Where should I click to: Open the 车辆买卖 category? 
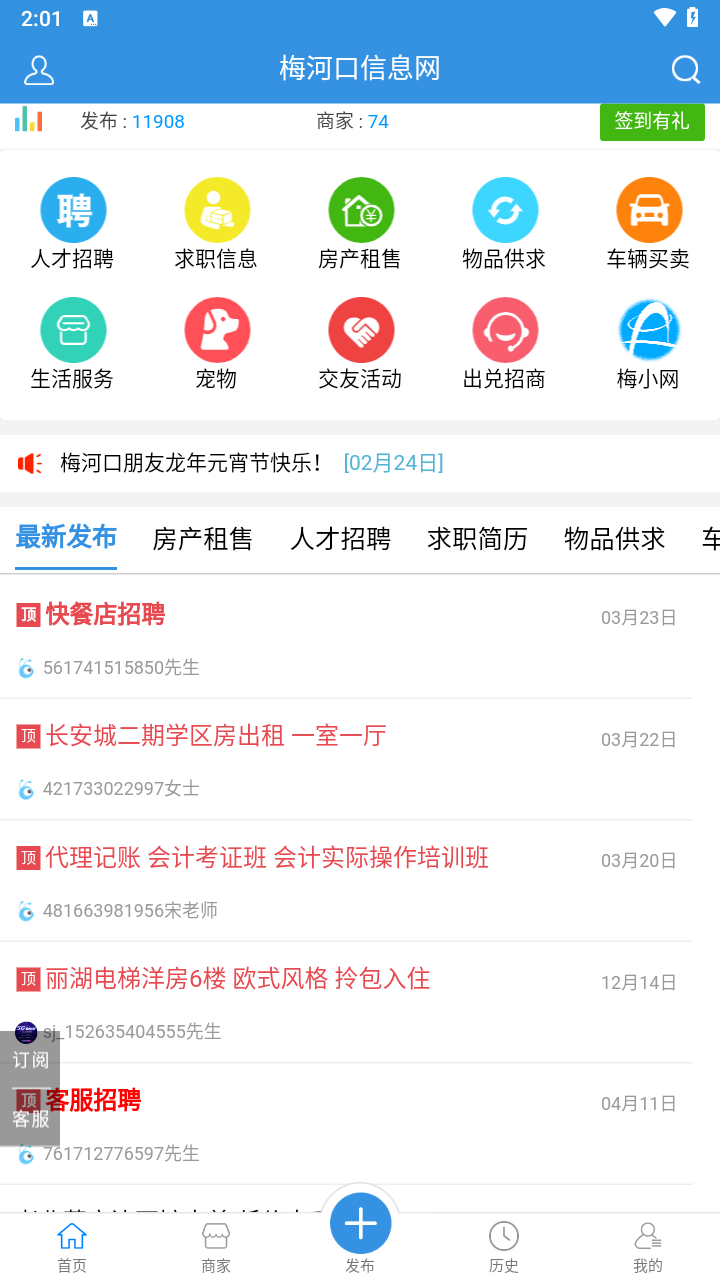[648, 224]
